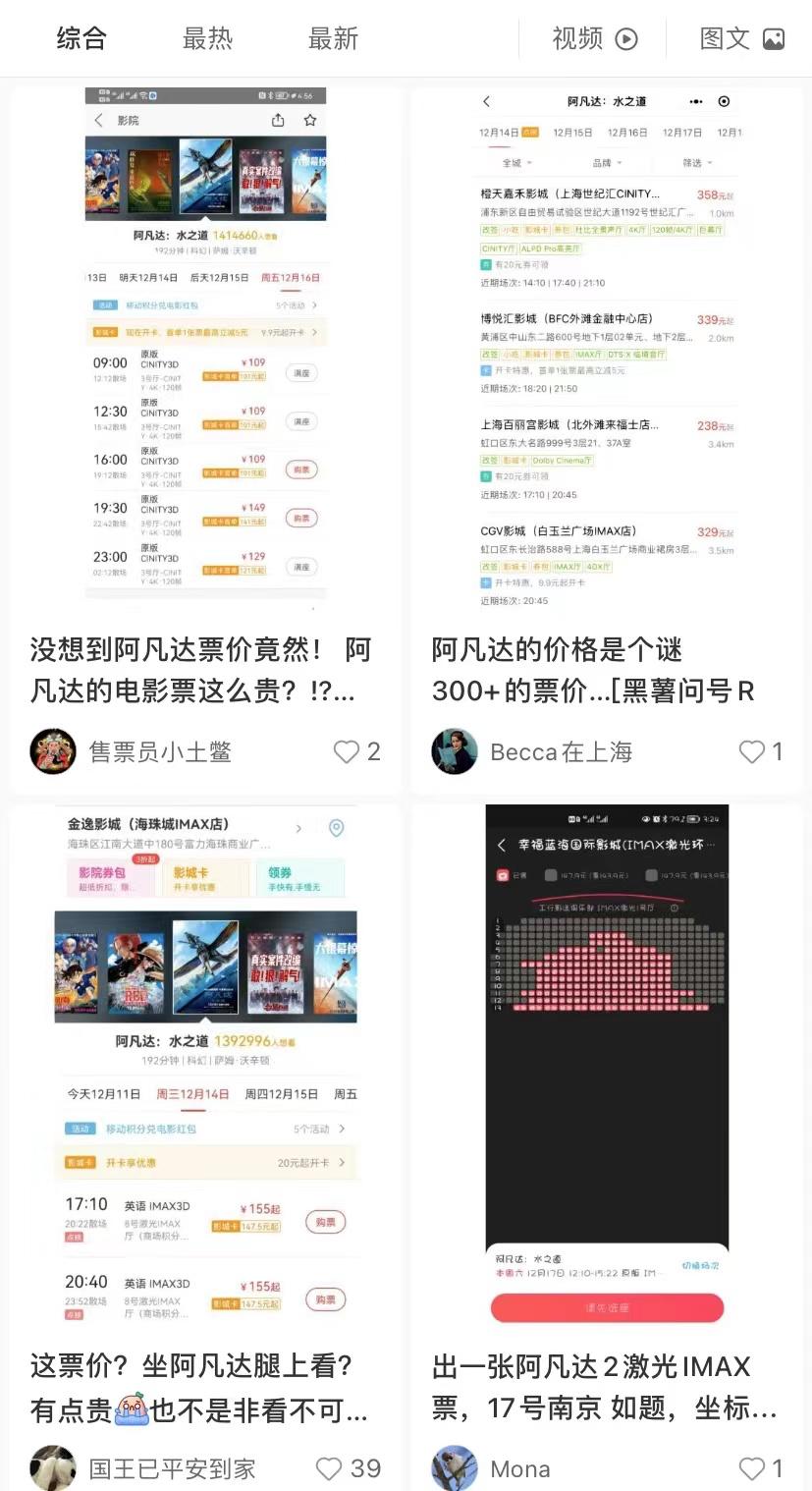Open the post 阿凡达的价格是个谜
The width and height of the screenshot is (812, 1491).
coord(593,671)
